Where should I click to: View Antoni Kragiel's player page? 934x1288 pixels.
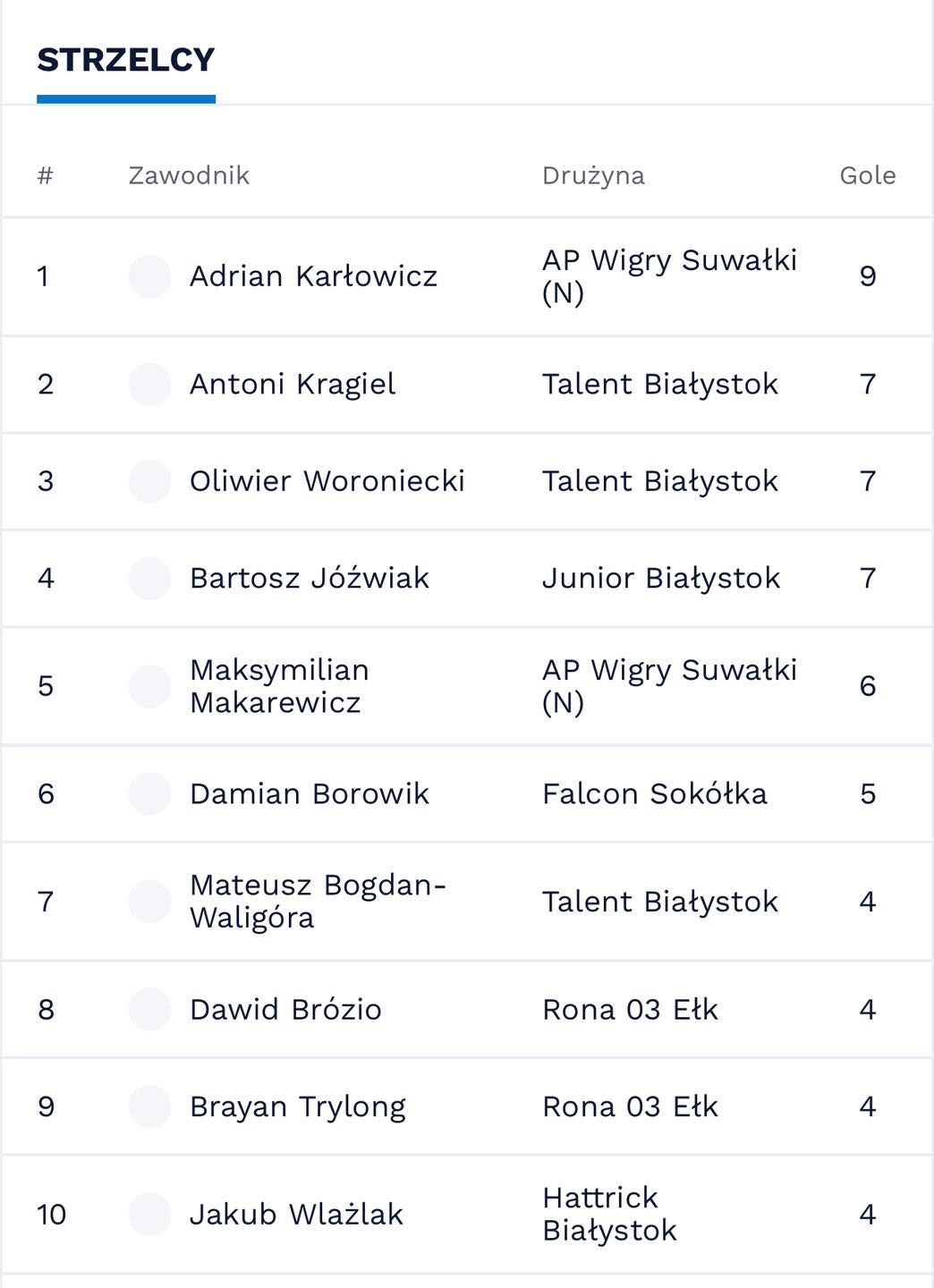[x=293, y=385]
